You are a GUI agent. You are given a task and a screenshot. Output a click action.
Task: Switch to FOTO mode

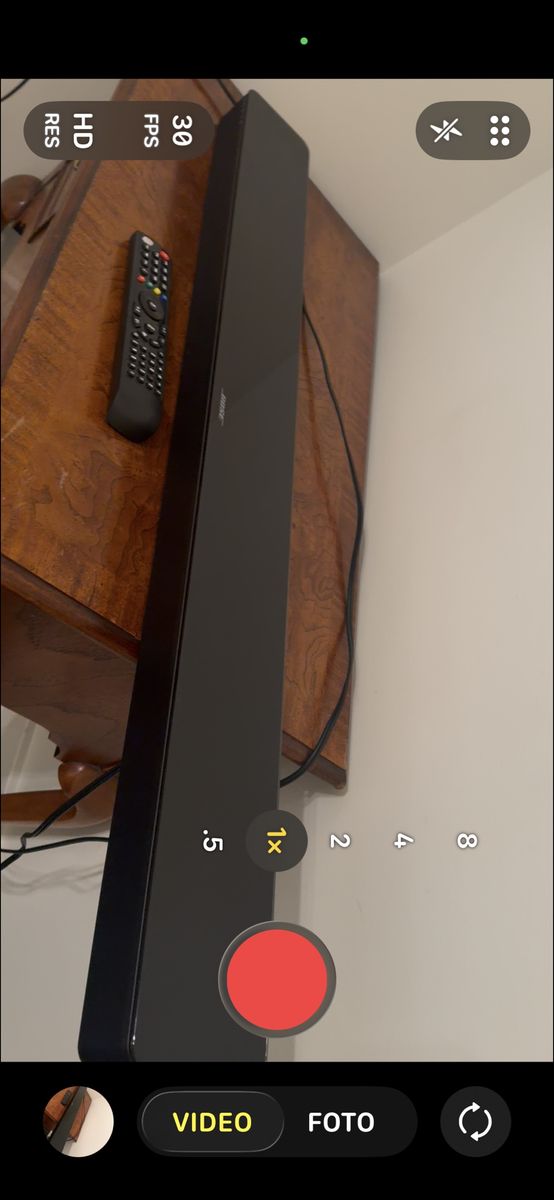coord(341,1122)
